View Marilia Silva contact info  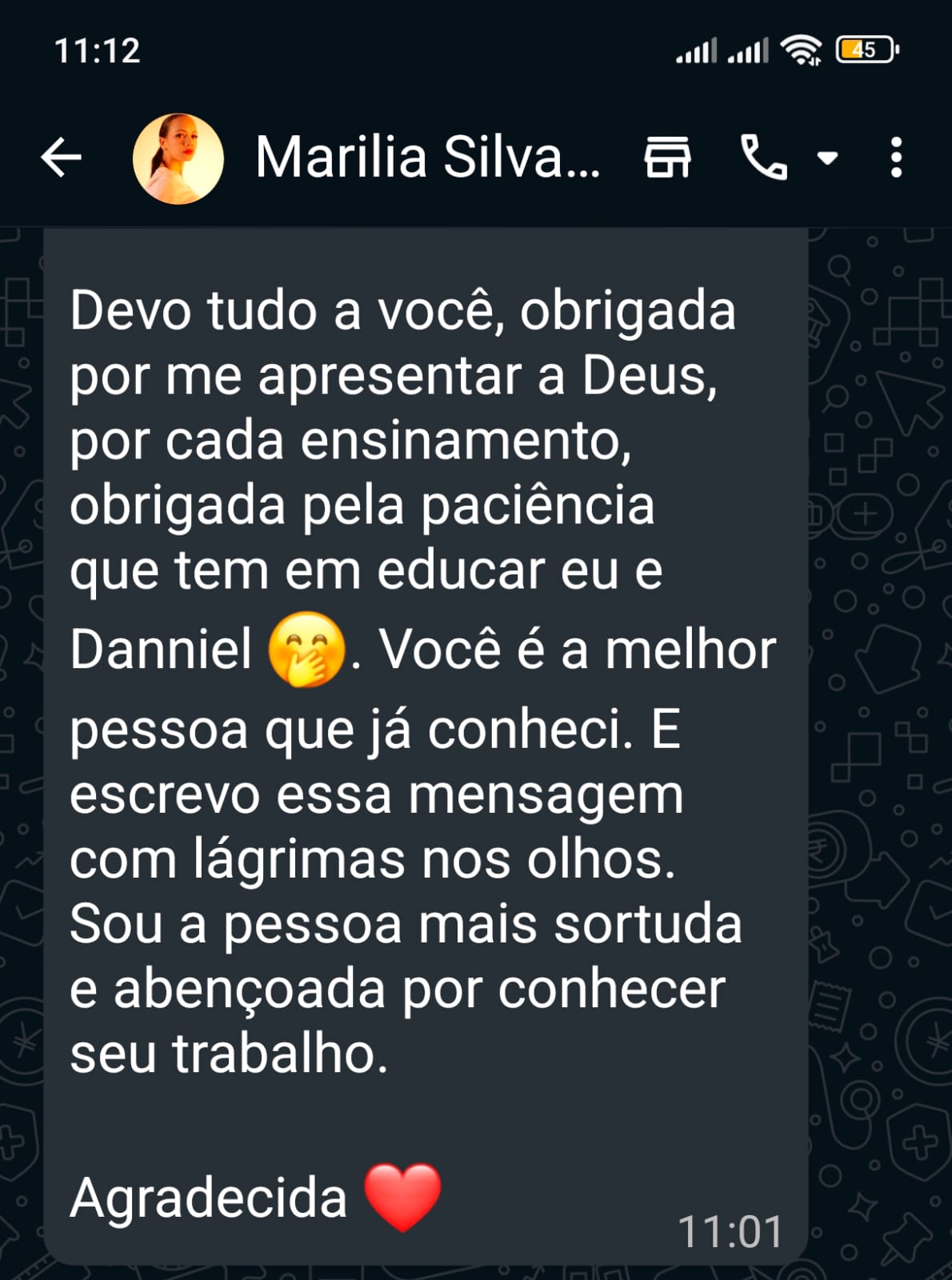tap(427, 157)
